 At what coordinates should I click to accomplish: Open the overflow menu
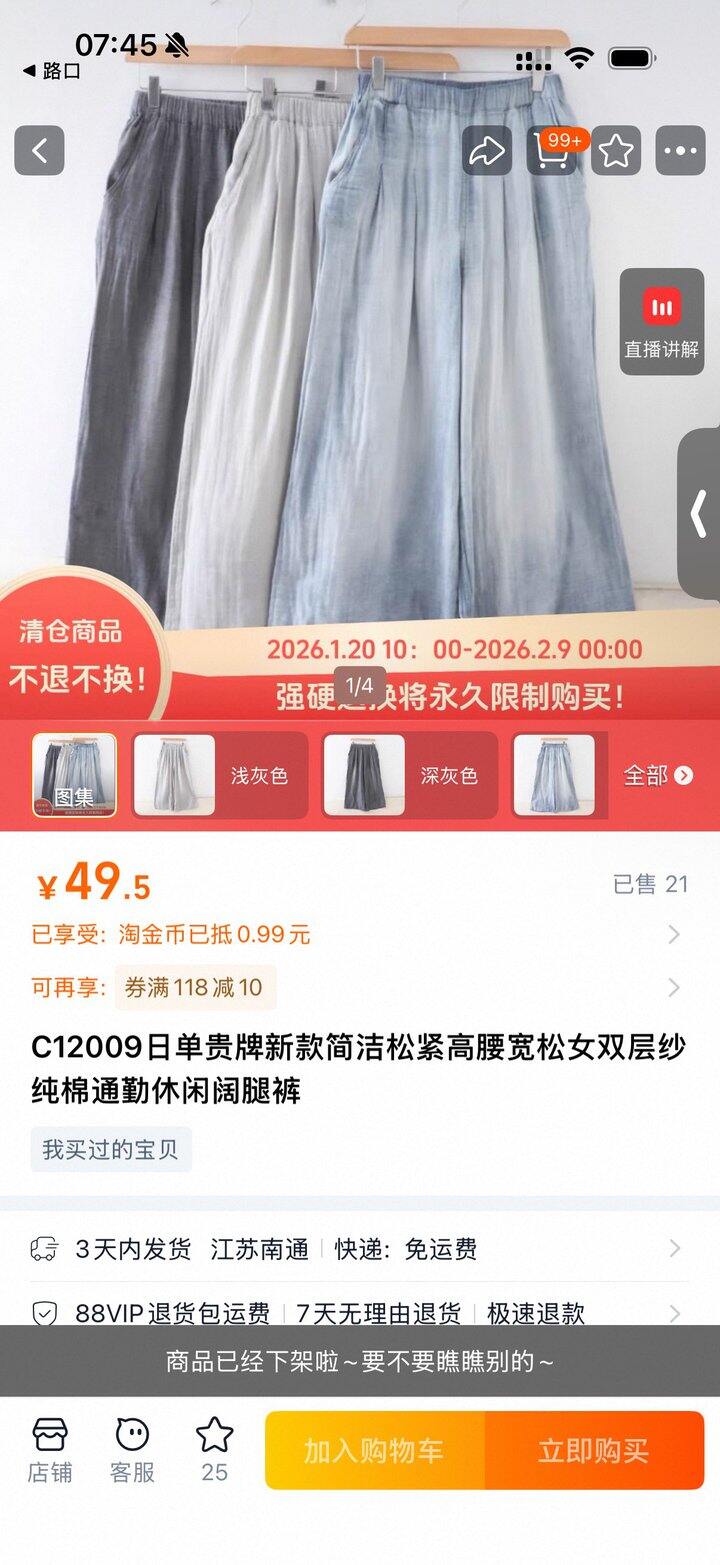pos(680,151)
